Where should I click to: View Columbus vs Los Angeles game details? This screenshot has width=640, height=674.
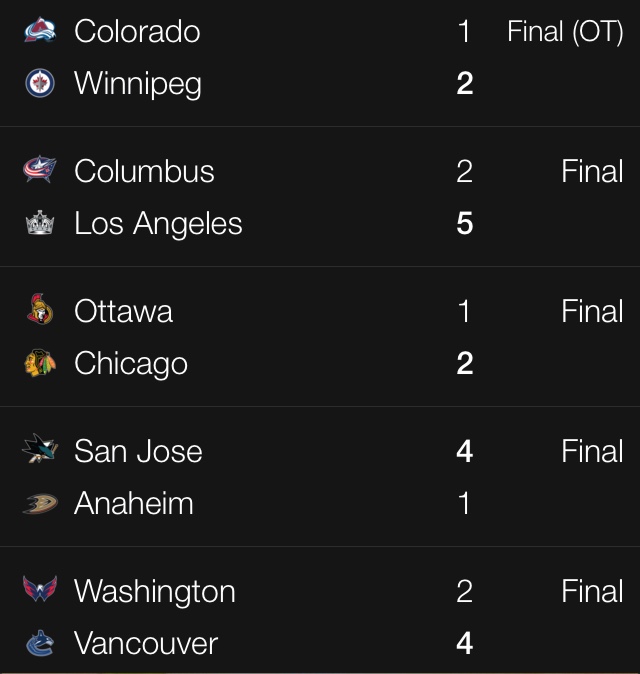320,197
